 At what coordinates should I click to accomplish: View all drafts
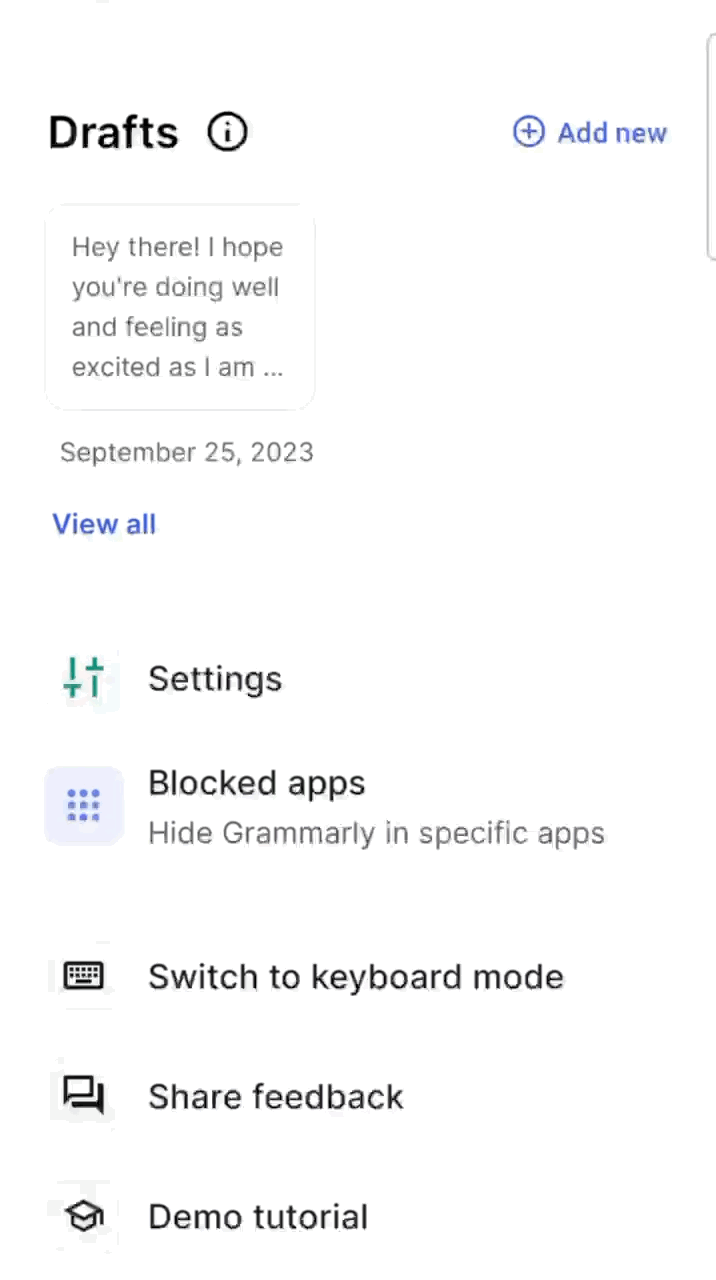[x=104, y=524]
